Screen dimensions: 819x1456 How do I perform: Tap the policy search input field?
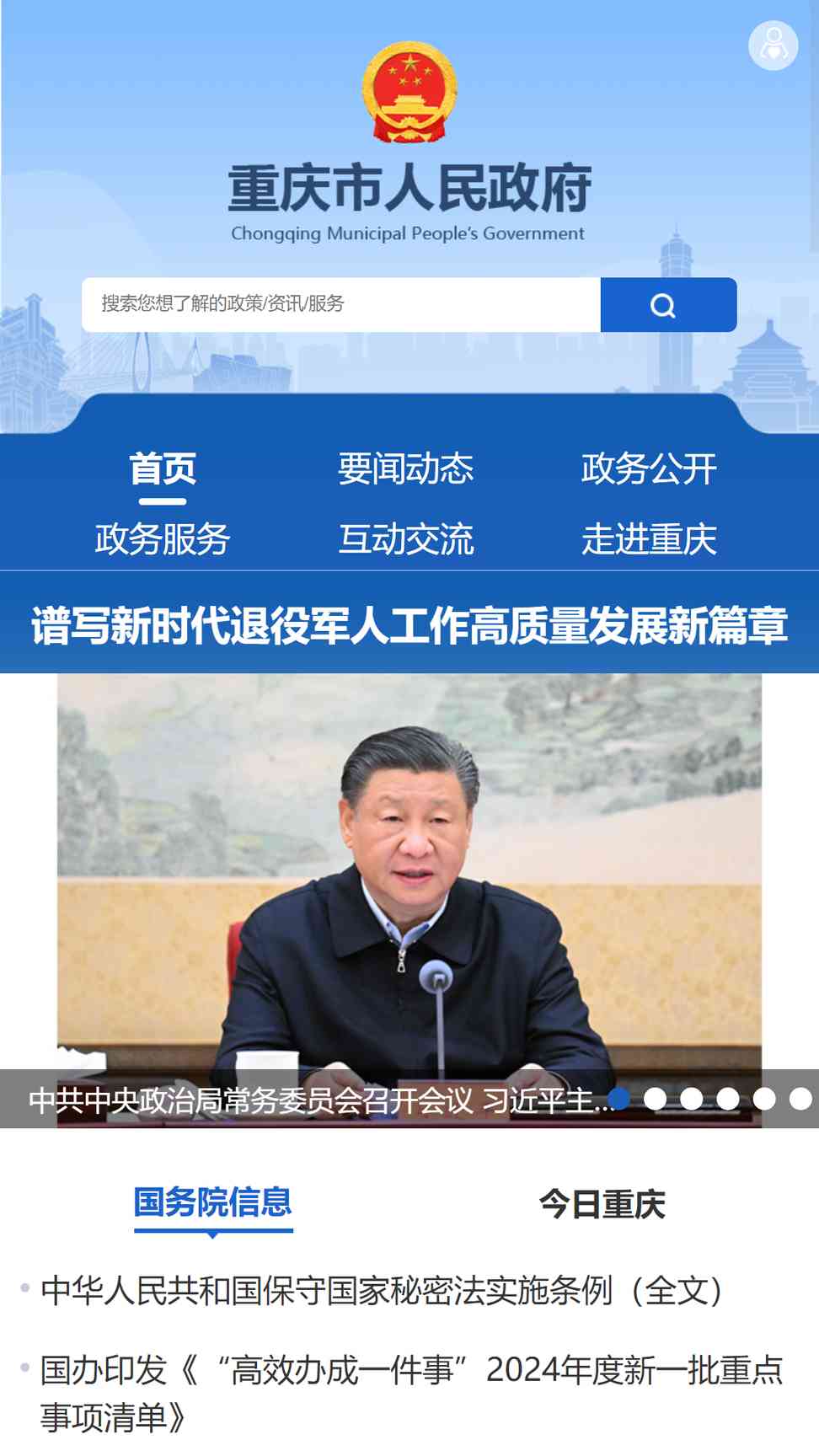(340, 304)
